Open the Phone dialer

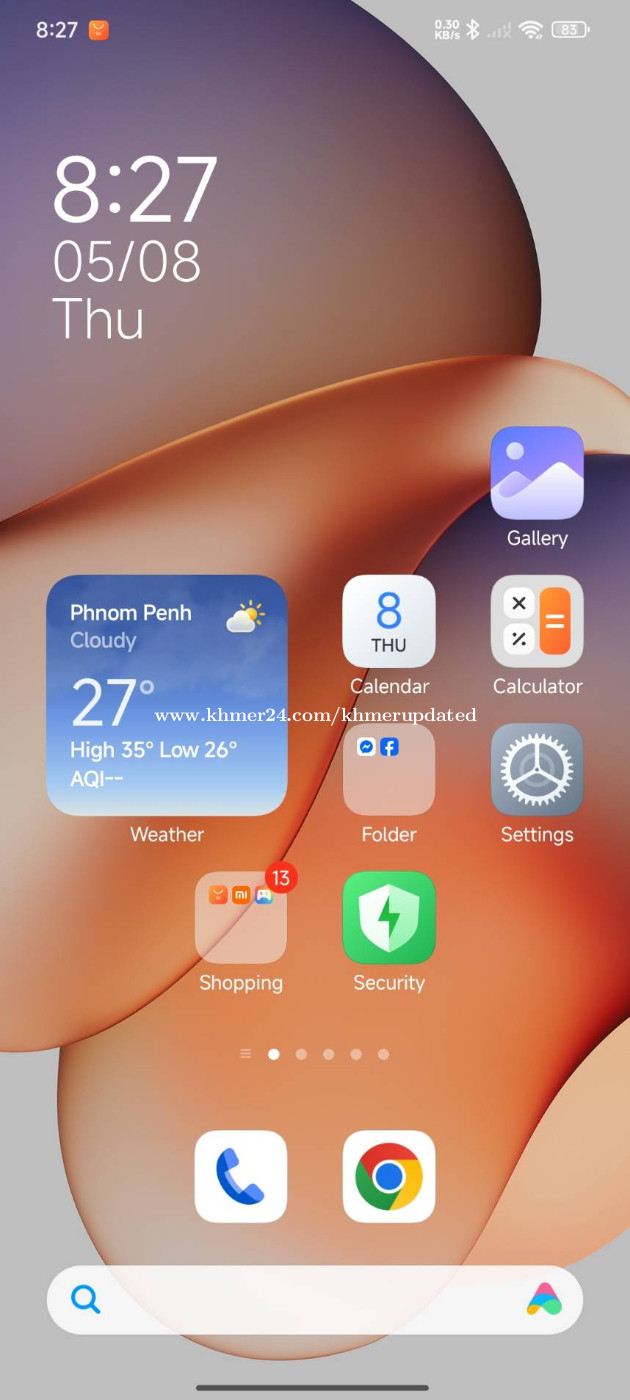(x=241, y=1176)
